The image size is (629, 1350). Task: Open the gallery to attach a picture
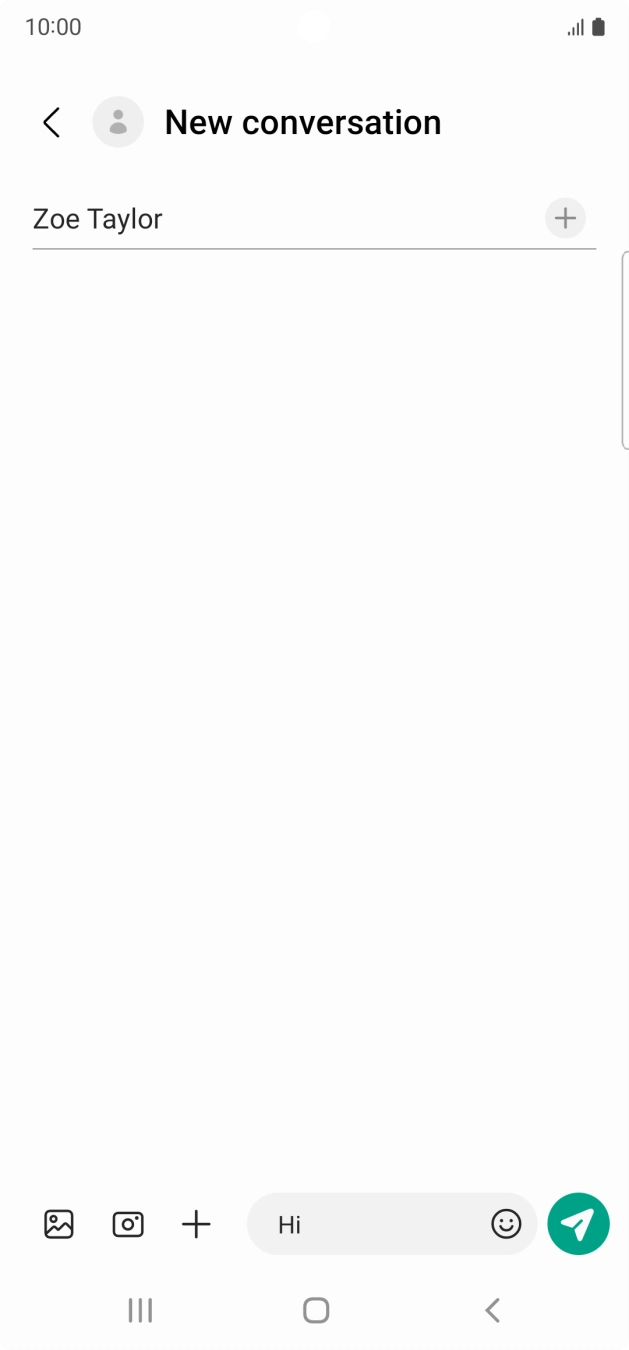pyautogui.click(x=59, y=1224)
